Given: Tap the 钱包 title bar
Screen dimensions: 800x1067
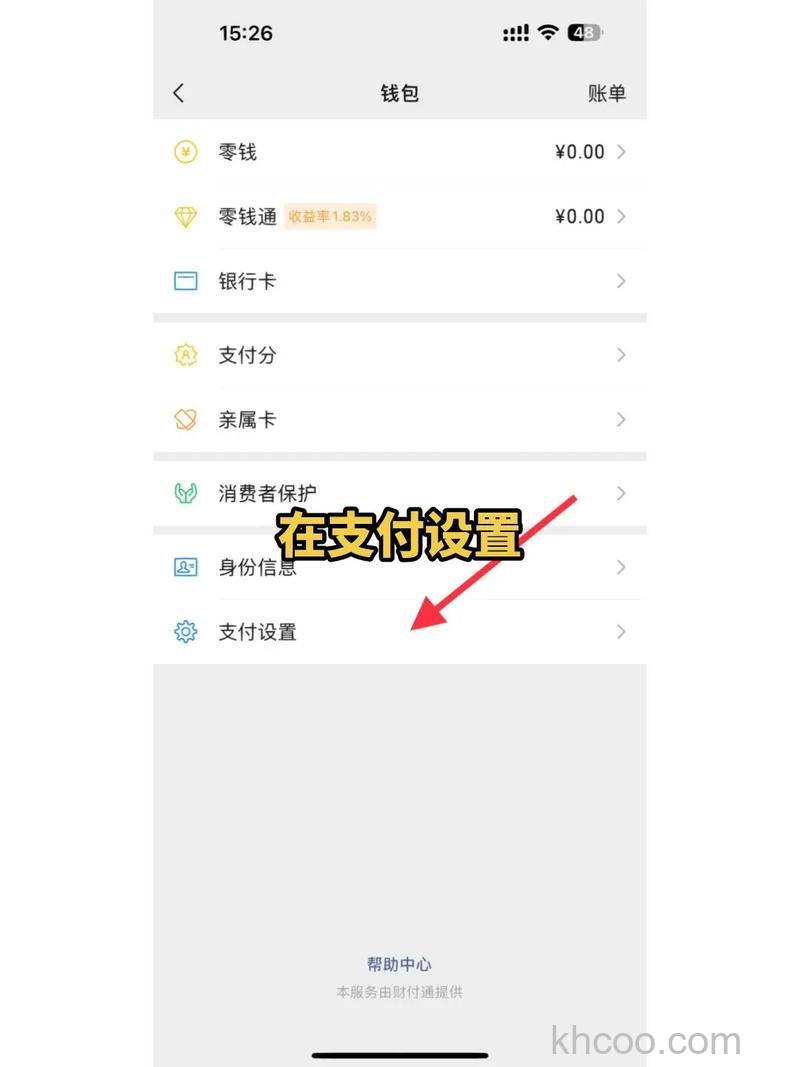Looking at the screenshot, I should pyautogui.click(x=399, y=92).
